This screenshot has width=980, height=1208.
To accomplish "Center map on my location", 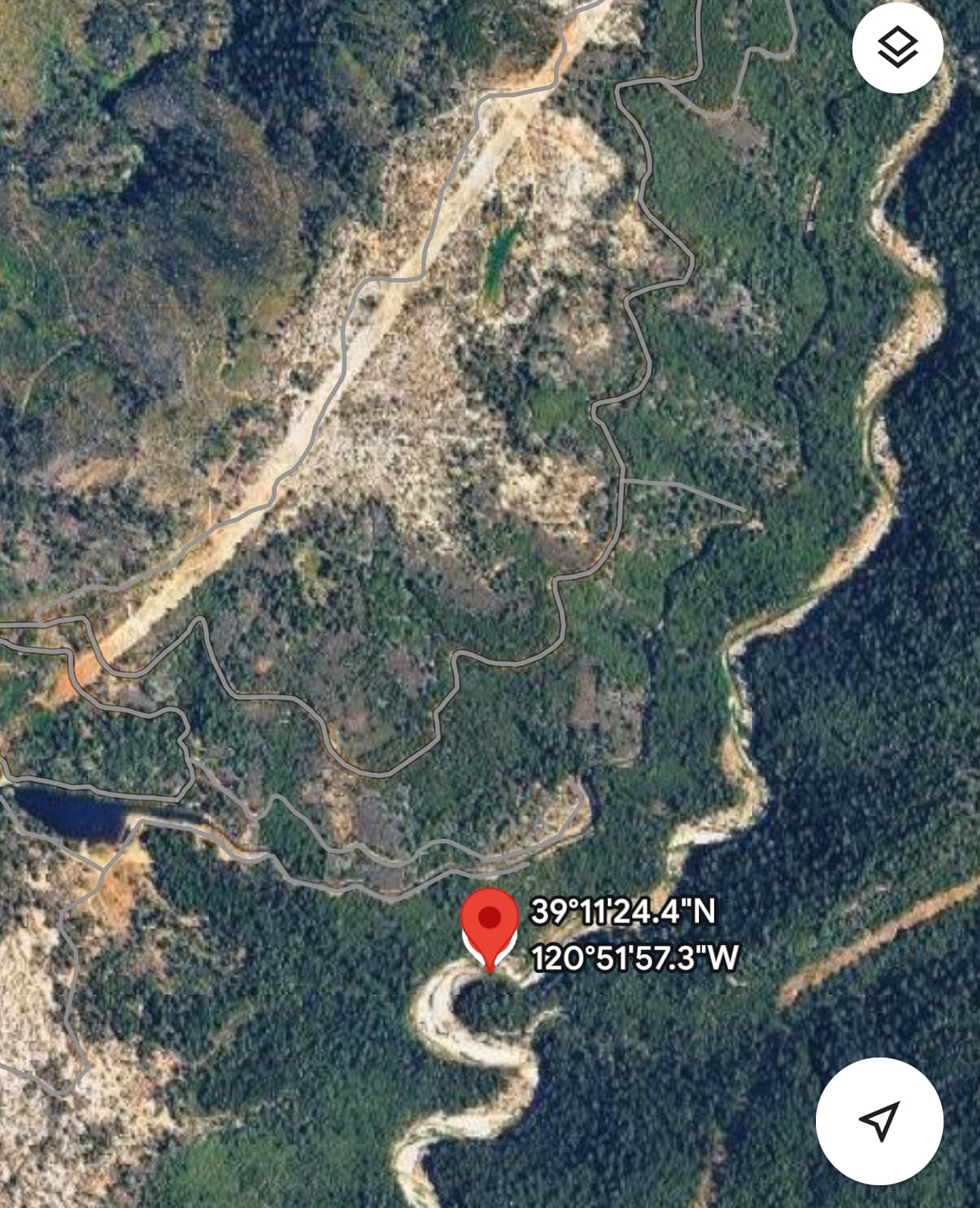I will pyautogui.click(x=880, y=1121).
